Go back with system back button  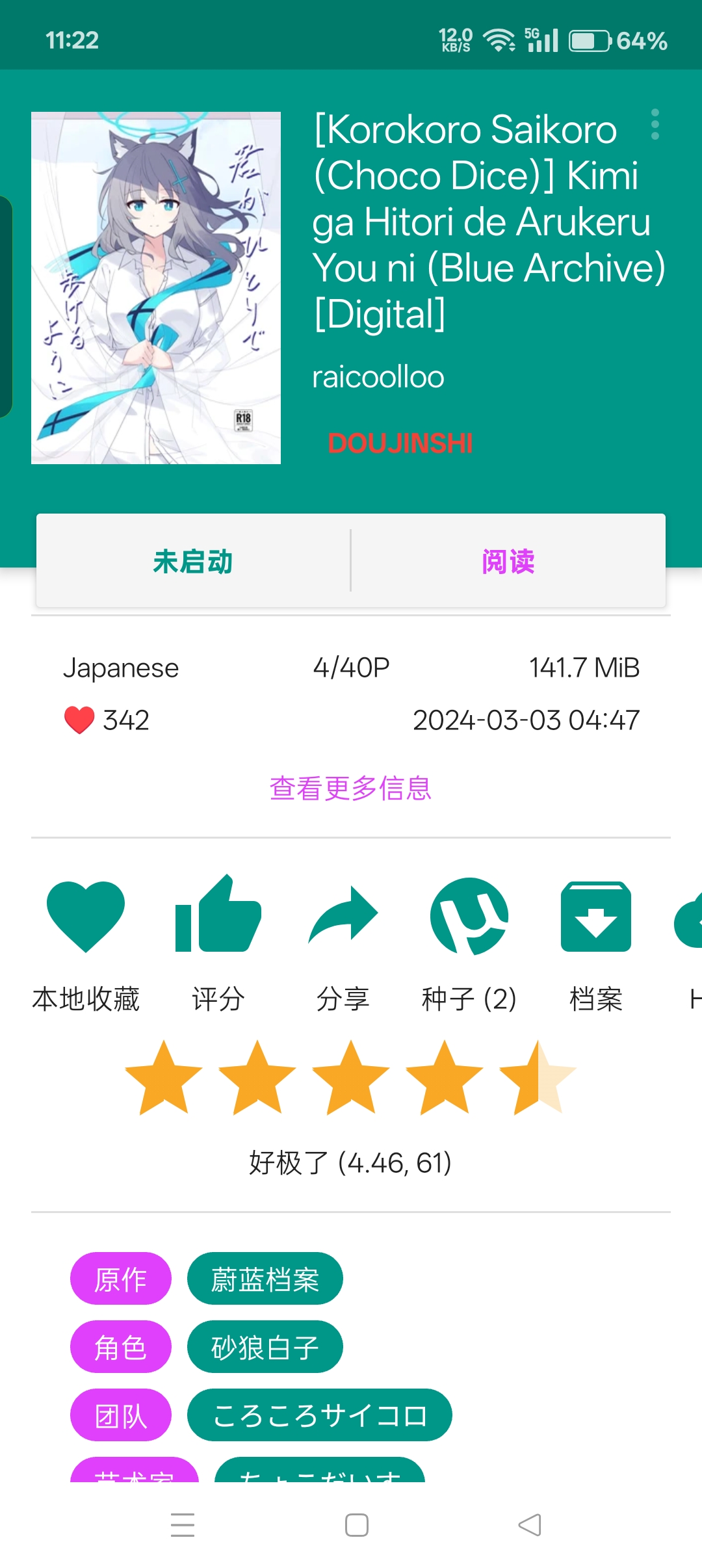pos(530,1525)
